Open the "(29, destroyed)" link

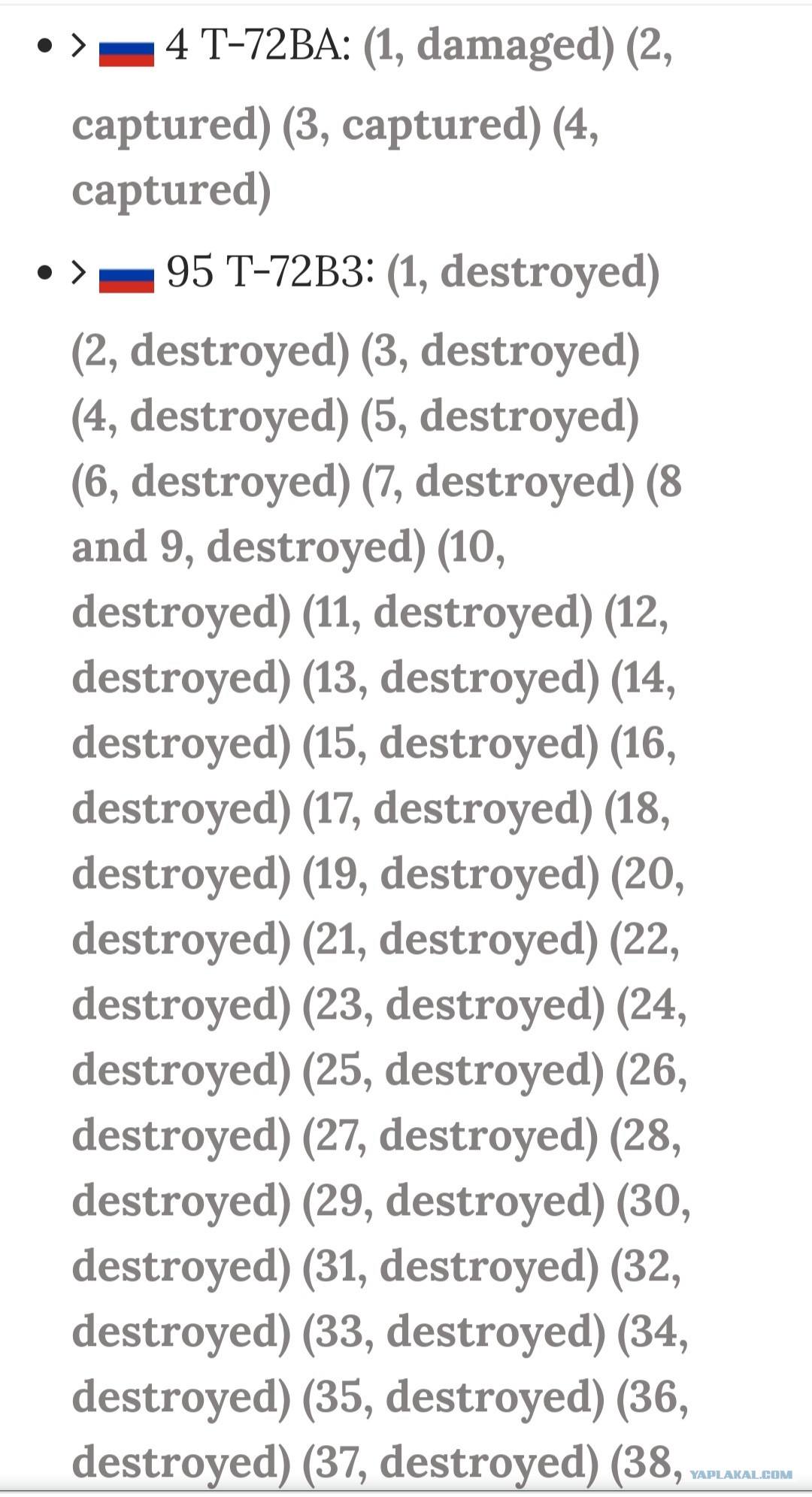click(453, 1202)
